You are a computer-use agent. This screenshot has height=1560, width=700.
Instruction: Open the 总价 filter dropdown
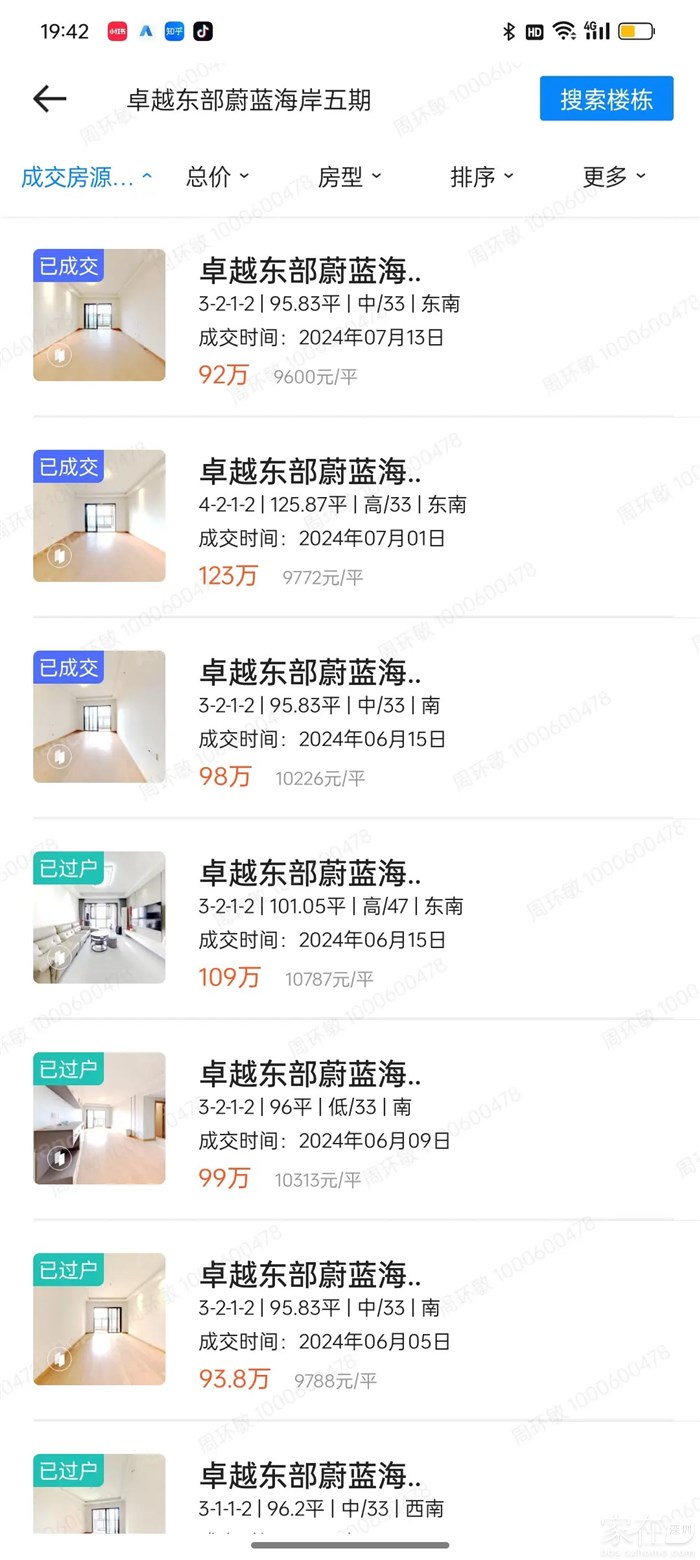[x=217, y=178]
